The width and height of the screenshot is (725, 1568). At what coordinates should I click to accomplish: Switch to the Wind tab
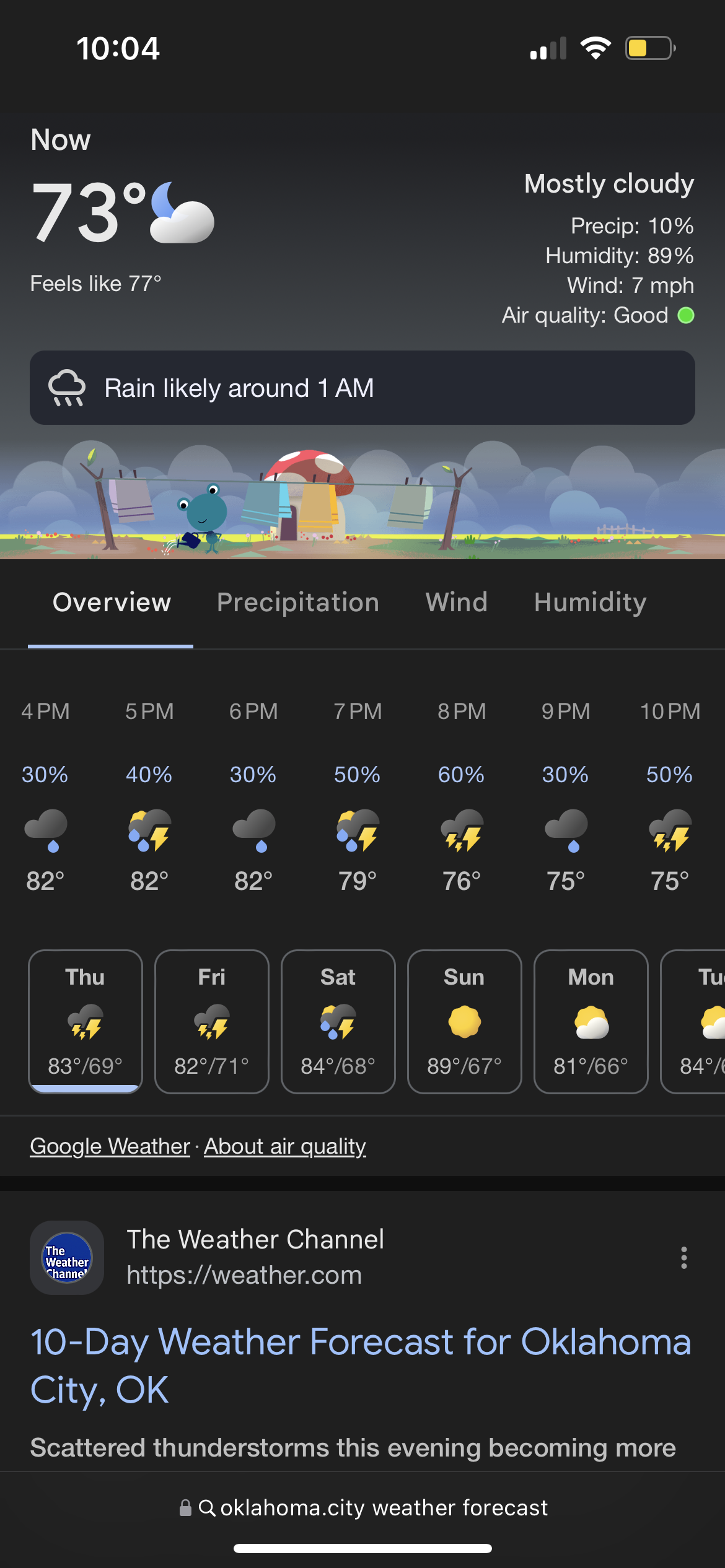(457, 603)
